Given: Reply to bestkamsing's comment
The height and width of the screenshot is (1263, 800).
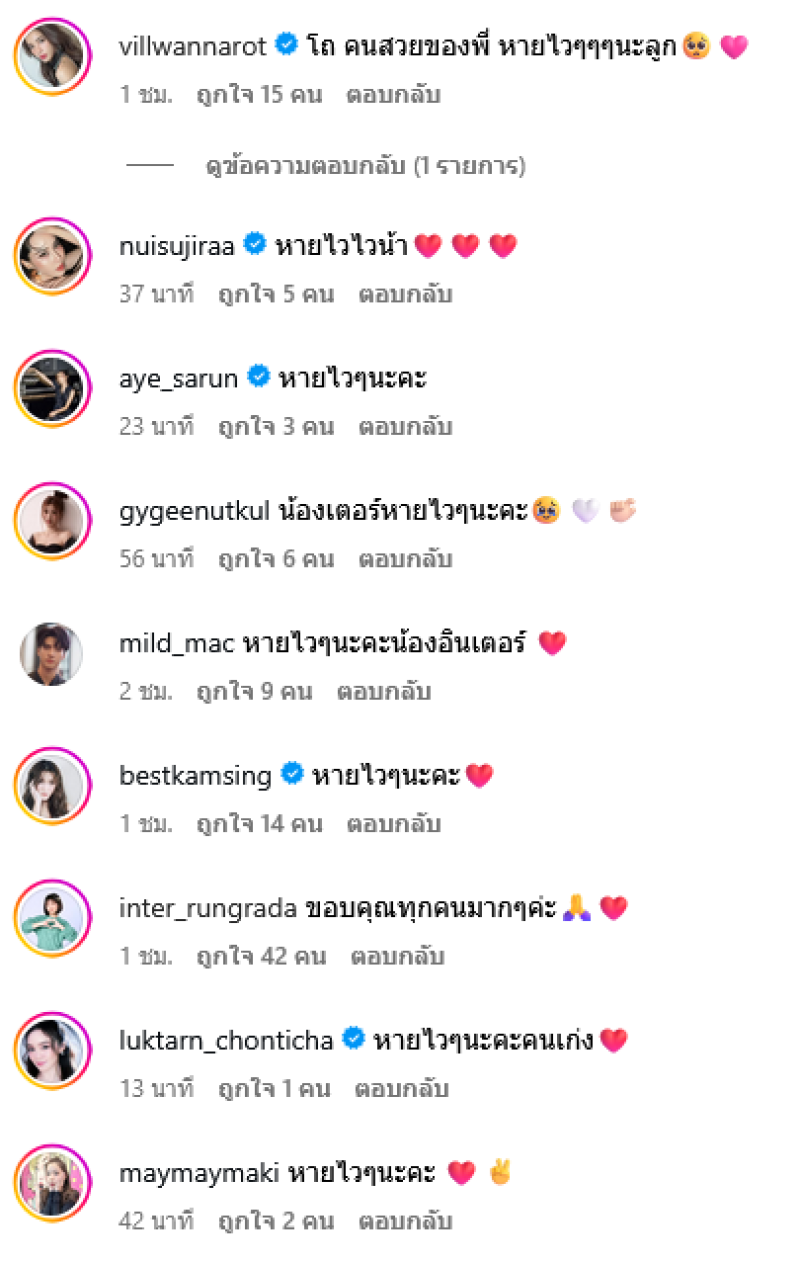Looking at the screenshot, I should coord(393,824).
